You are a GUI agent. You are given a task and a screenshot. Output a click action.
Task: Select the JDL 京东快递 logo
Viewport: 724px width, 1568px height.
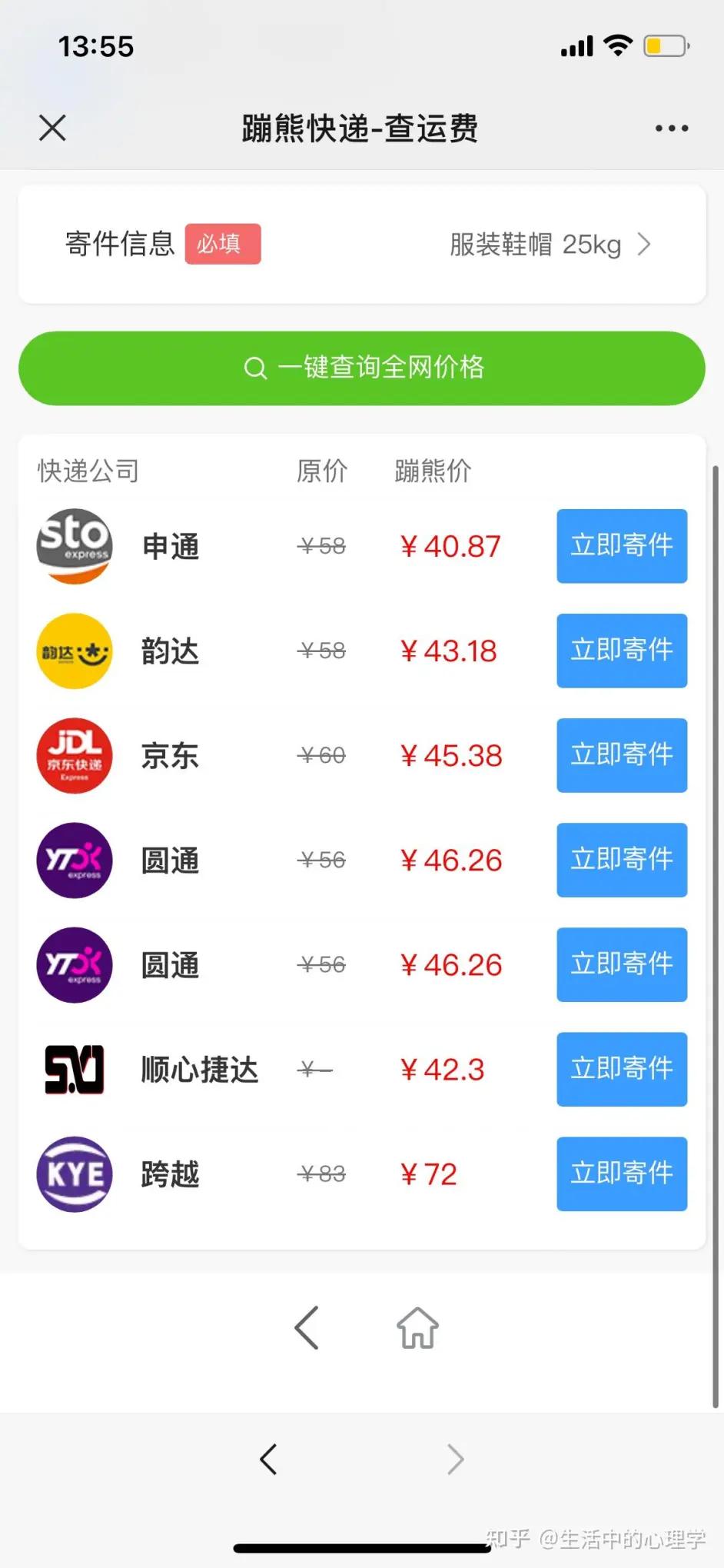pyautogui.click(x=74, y=756)
